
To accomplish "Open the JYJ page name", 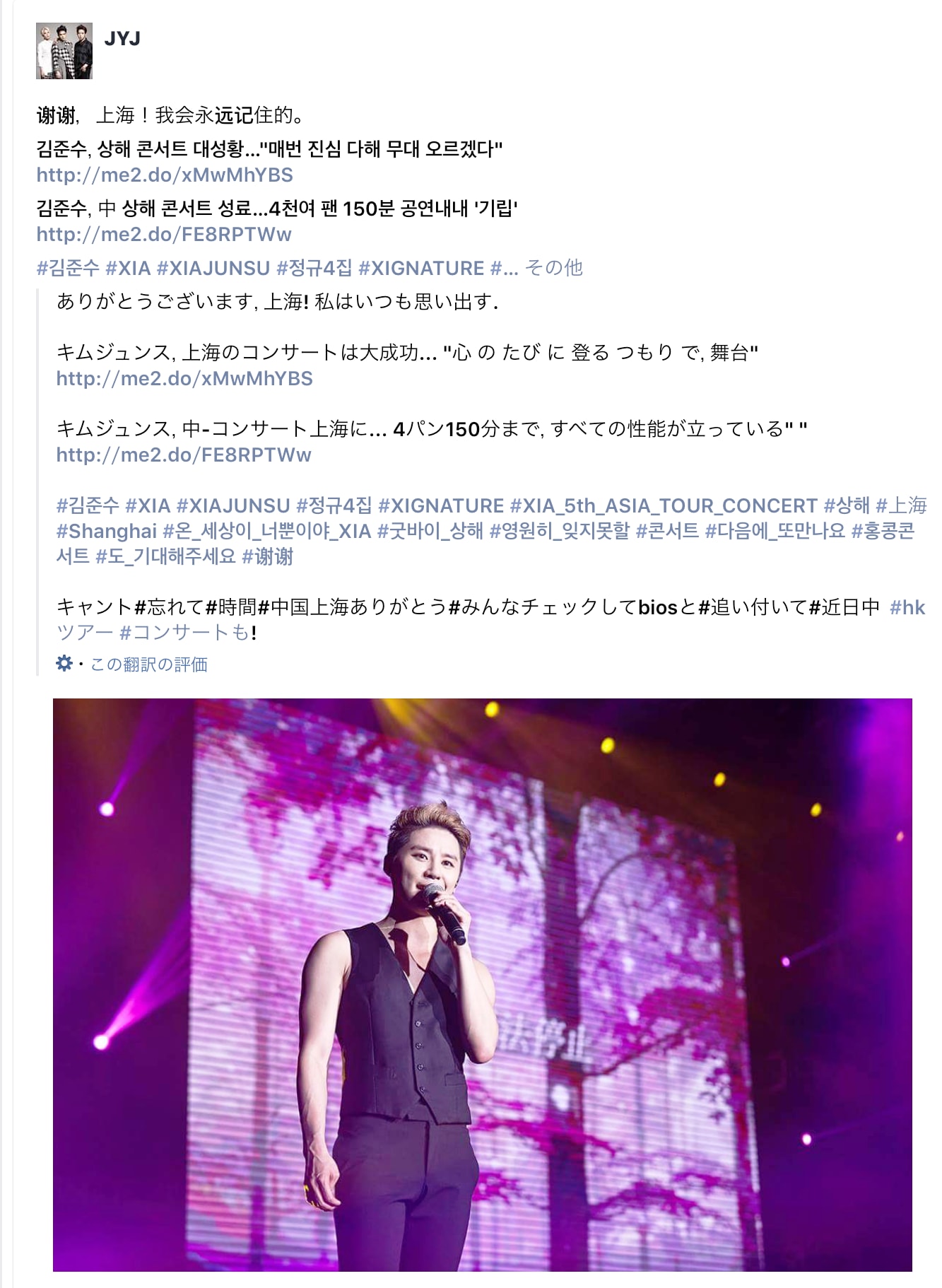I will (122, 38).
